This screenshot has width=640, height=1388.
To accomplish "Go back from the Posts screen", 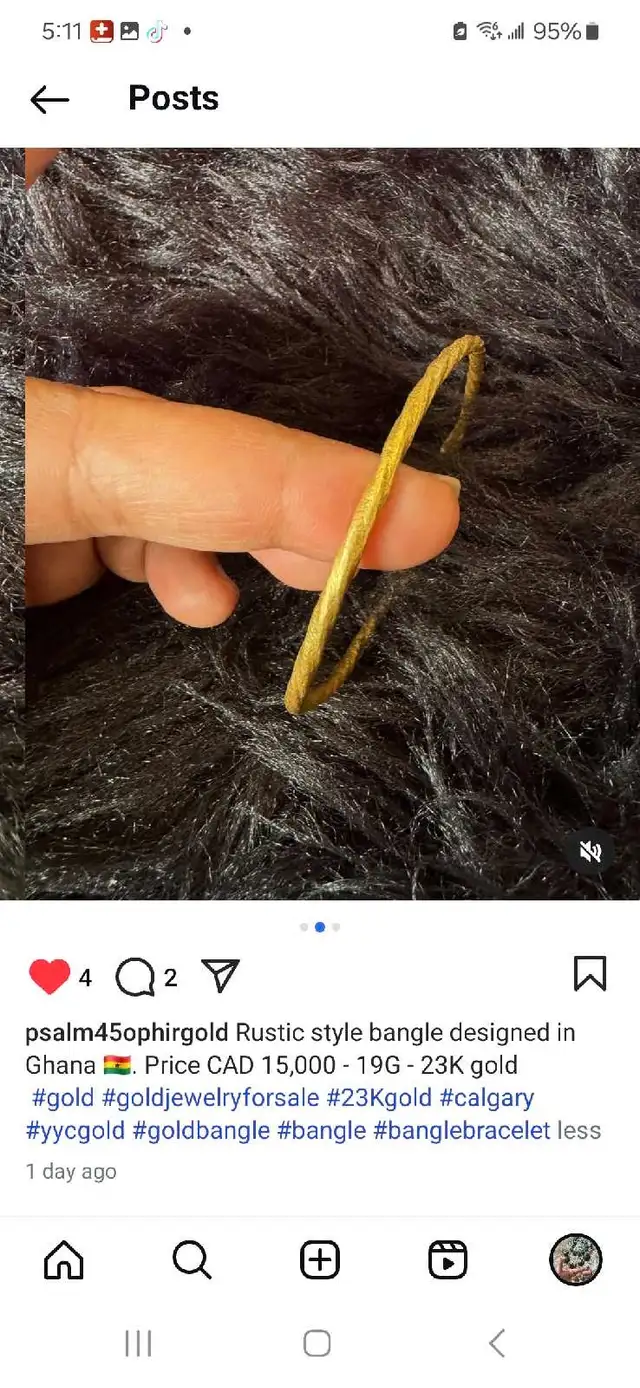I will click(x=49, y=99).
